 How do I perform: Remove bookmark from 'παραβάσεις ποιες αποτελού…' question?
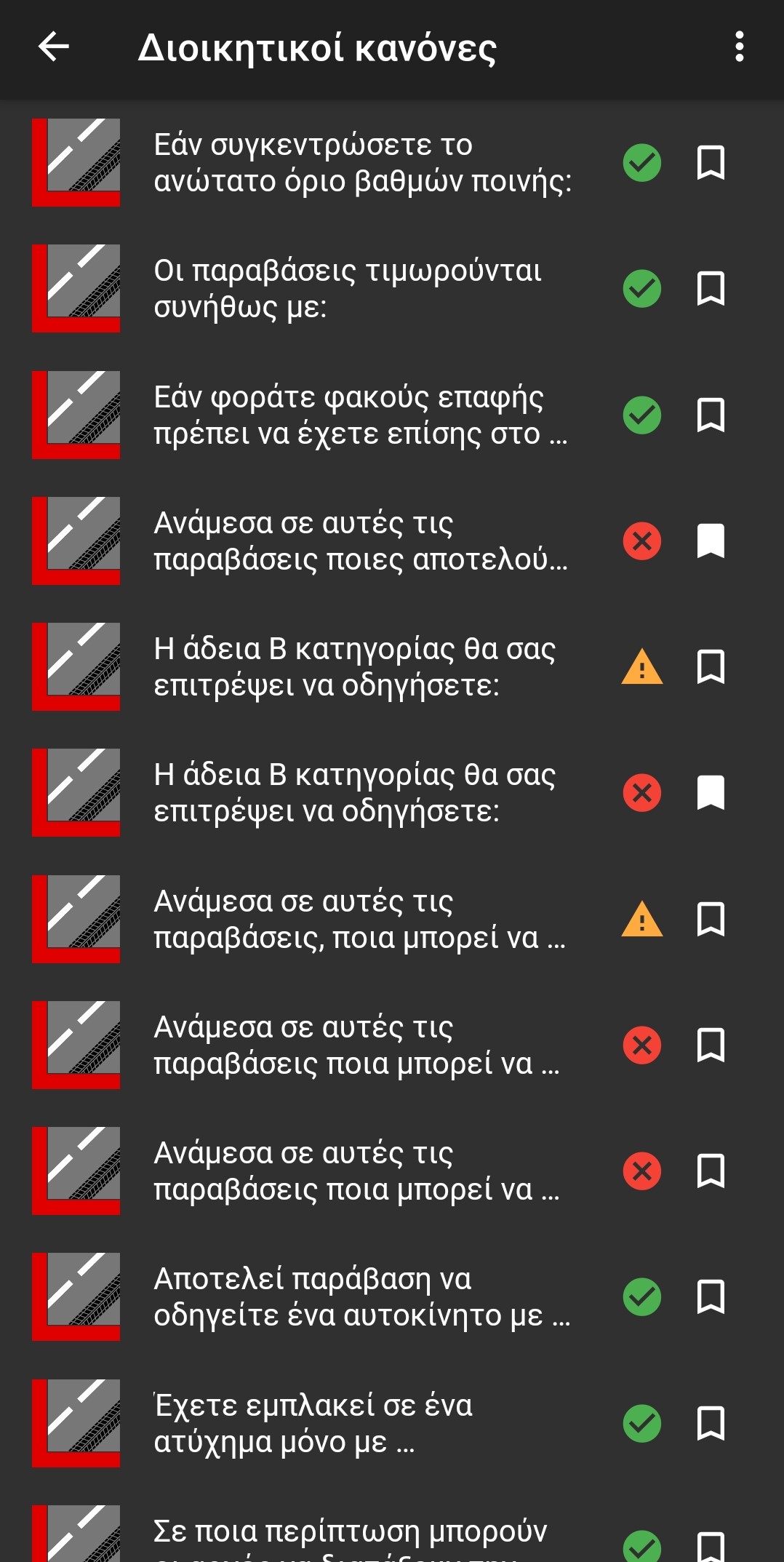pos(711,541)
